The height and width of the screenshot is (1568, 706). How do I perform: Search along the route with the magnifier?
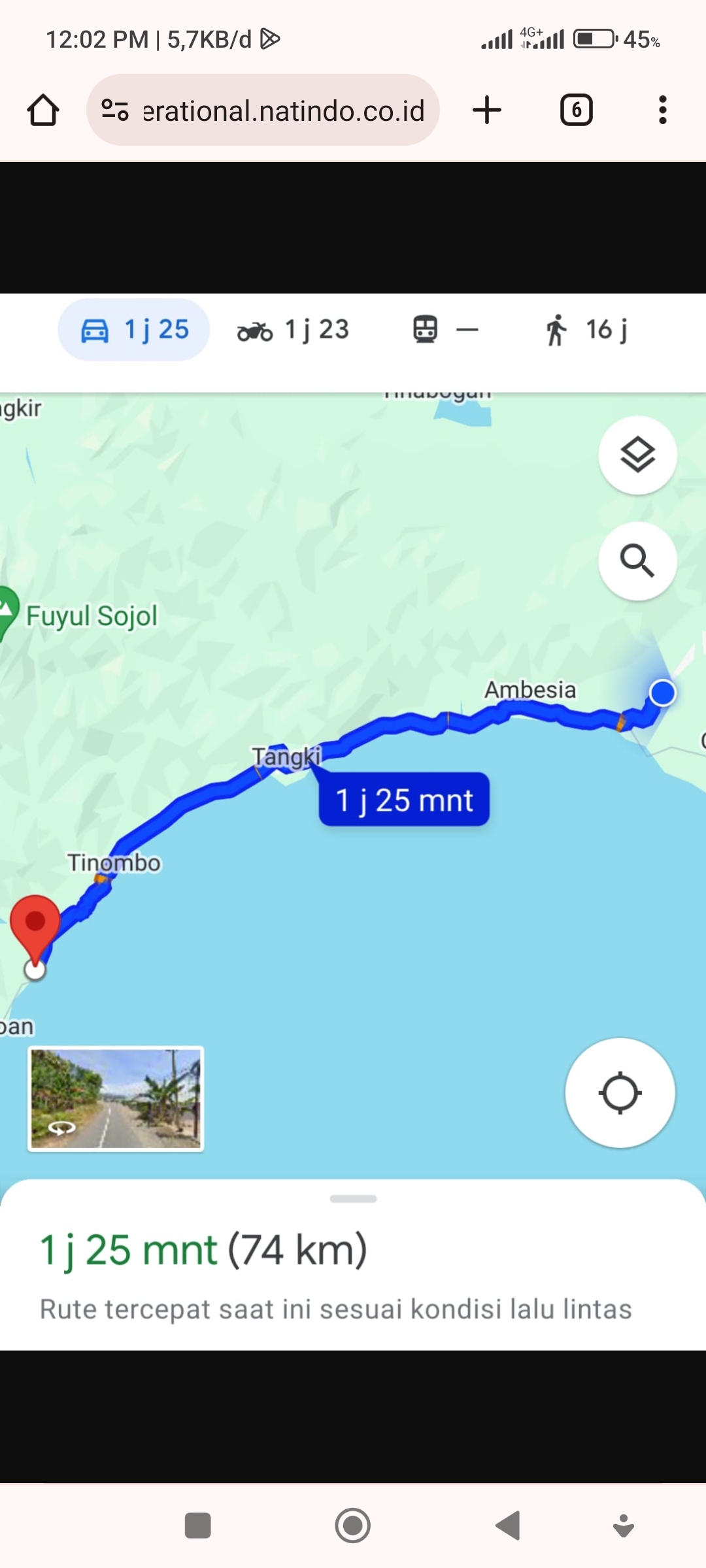pyautogui.click(x=638, y=561)
